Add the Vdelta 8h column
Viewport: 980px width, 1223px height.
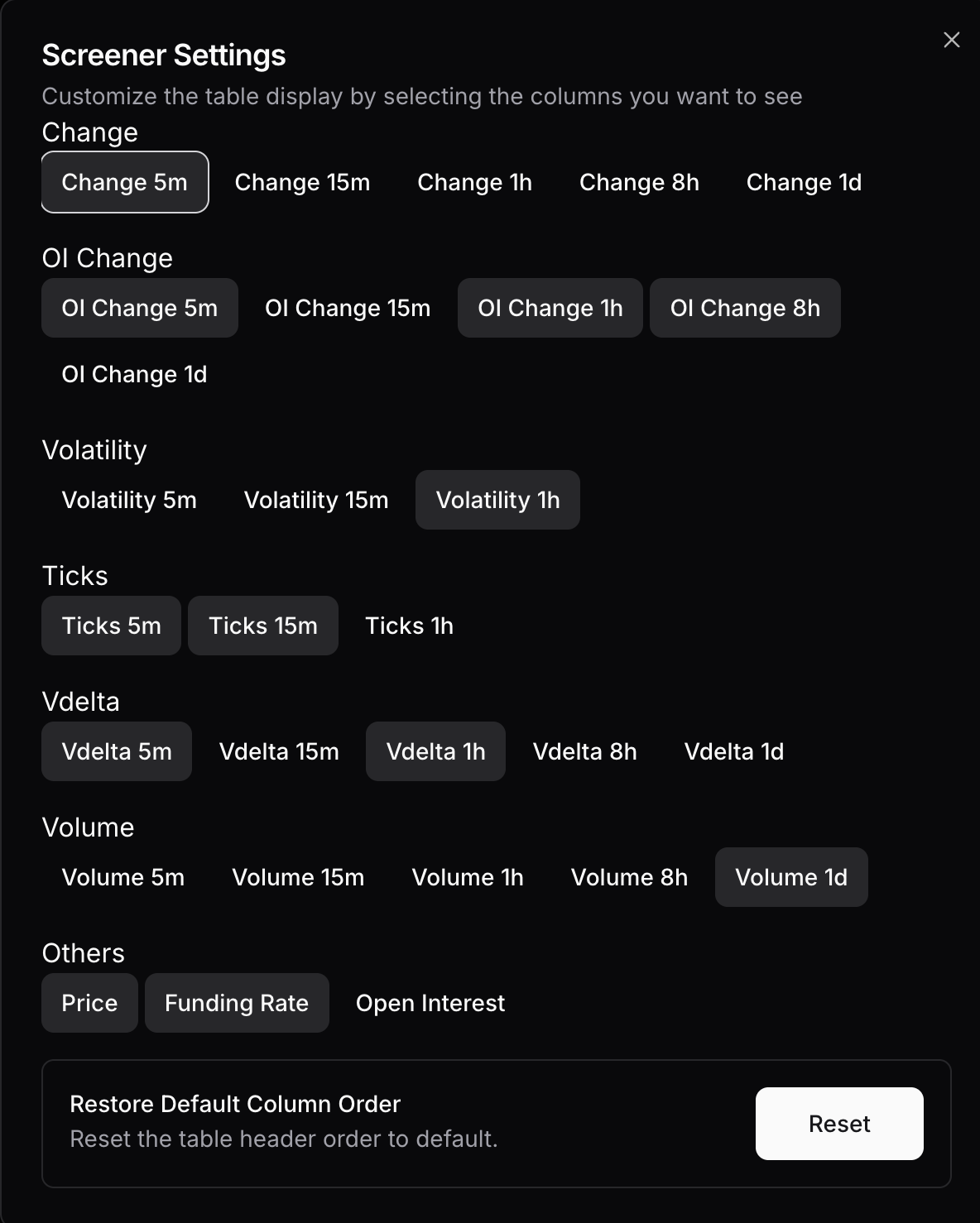pyautogui.click(x=584, y=751)
